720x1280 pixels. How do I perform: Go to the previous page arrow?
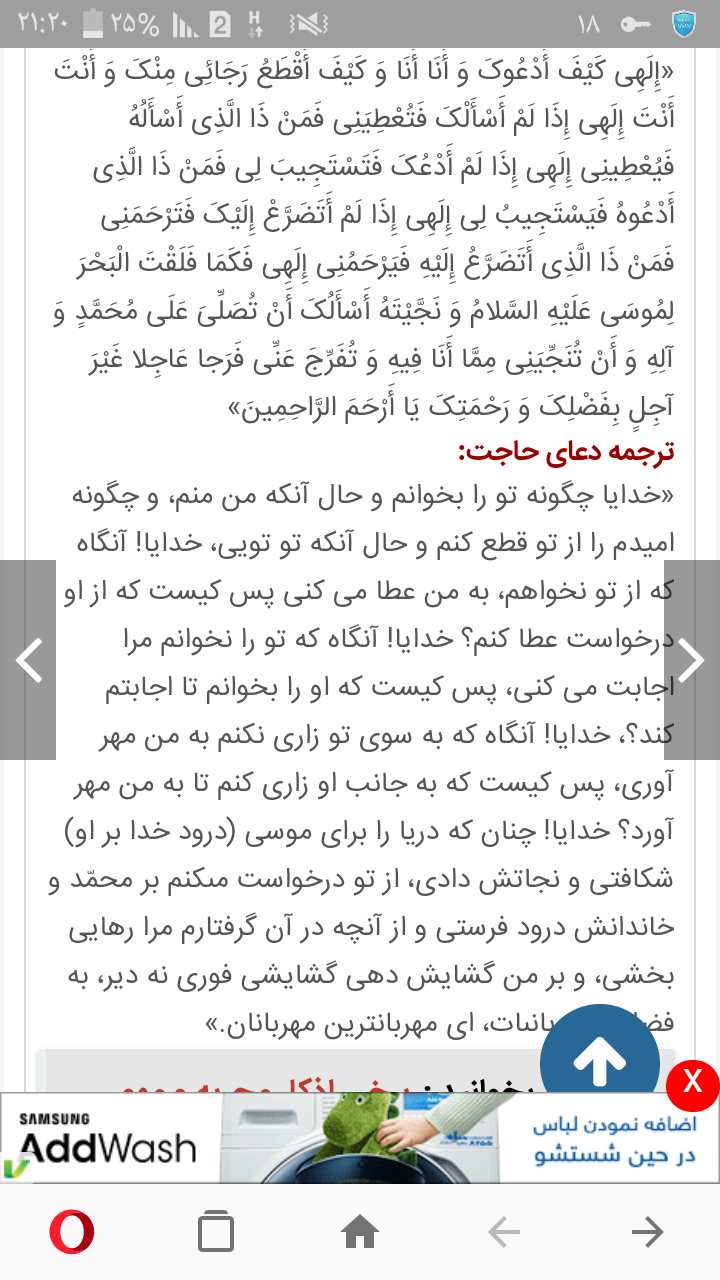28,660
